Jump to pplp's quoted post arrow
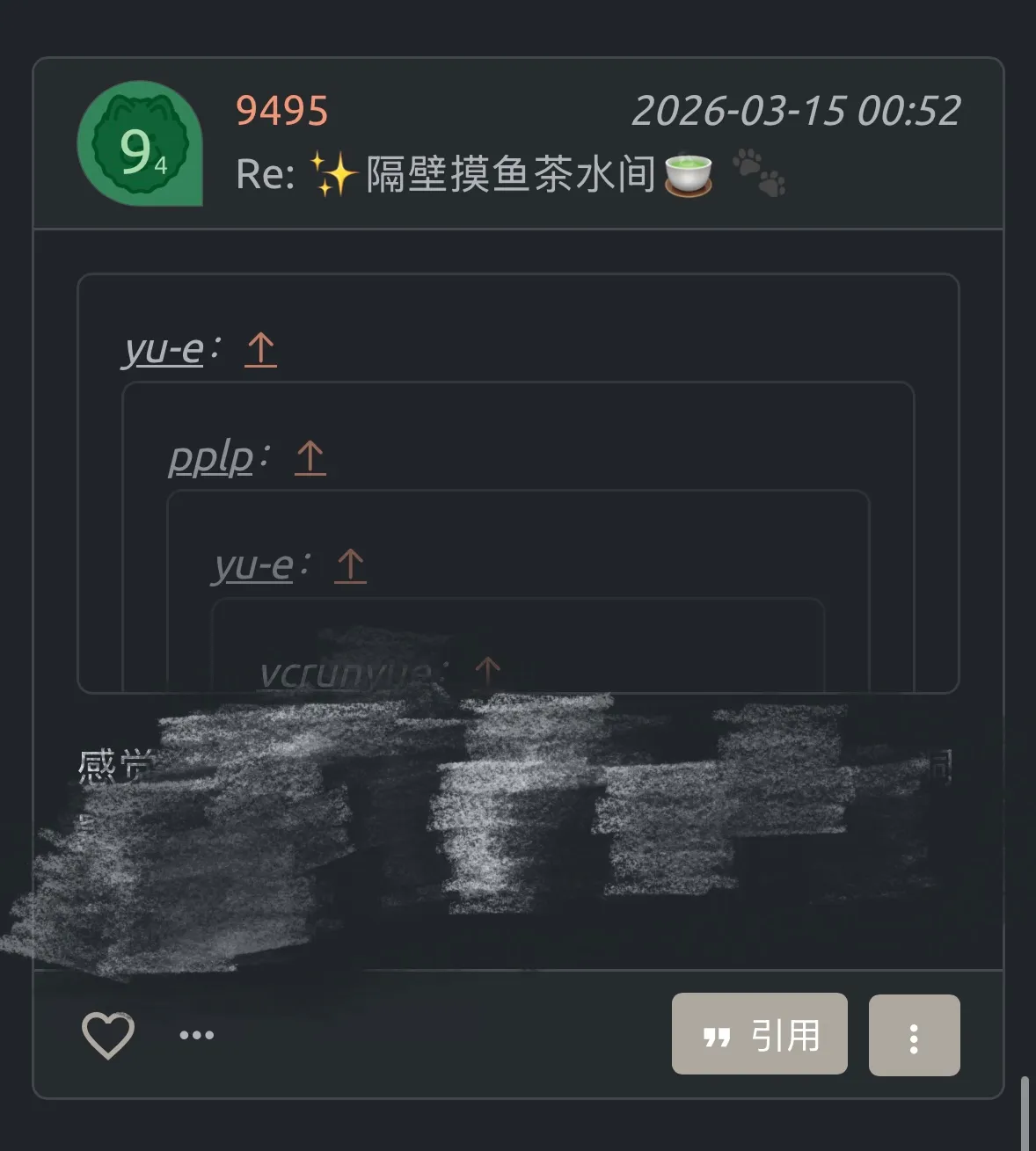1036x1151 pixels. point(310,457)
